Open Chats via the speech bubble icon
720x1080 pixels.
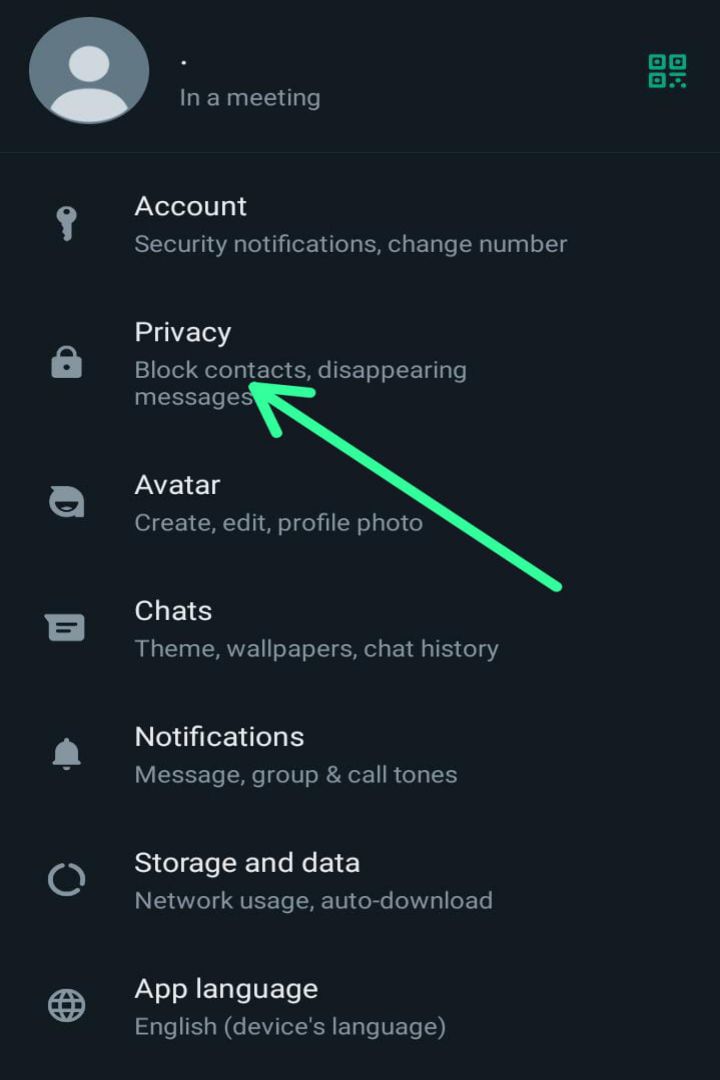tap(66, 628)
